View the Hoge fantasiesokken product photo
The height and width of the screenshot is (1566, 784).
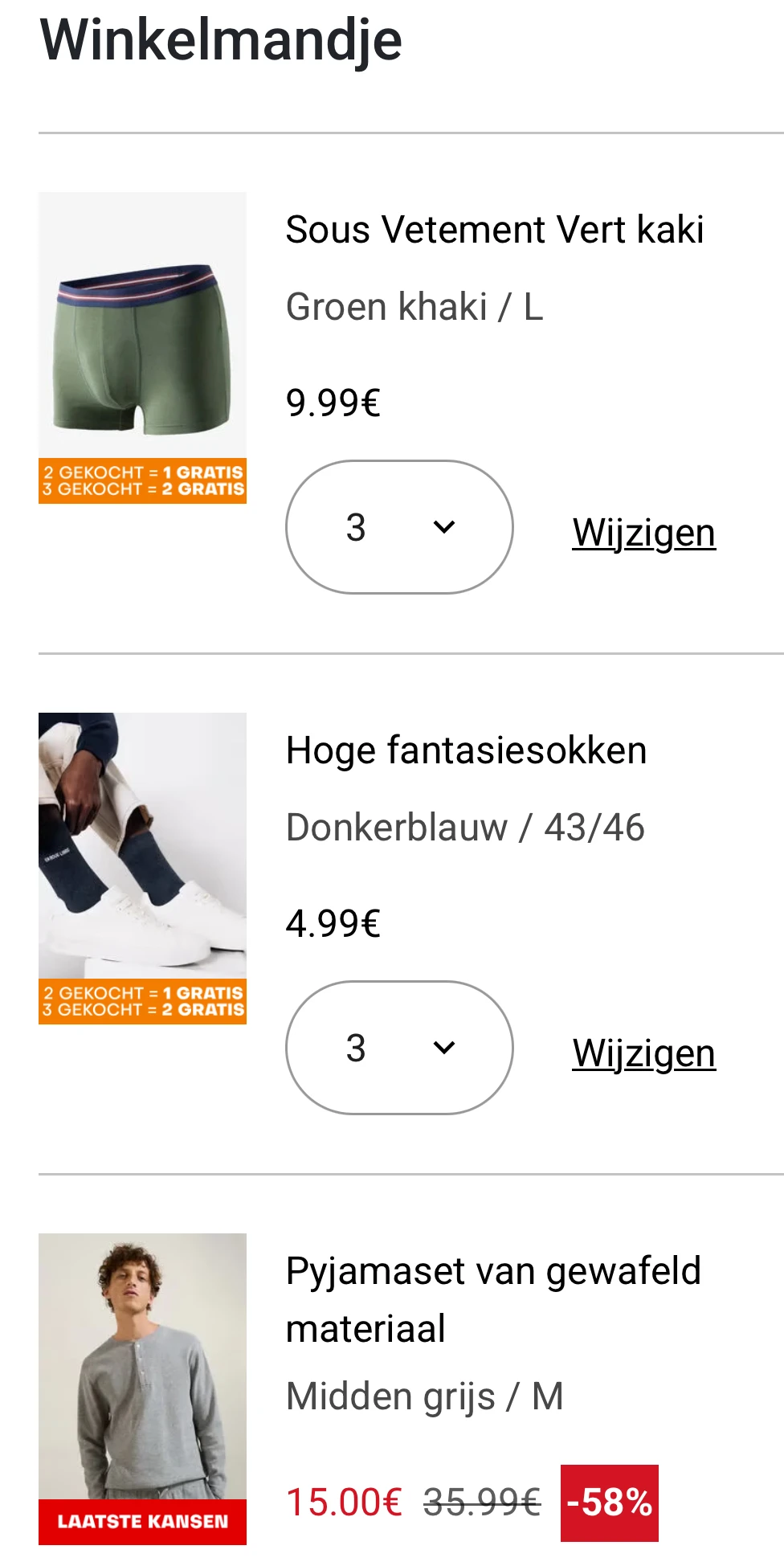pyautogui.click(x=142, y=868)
